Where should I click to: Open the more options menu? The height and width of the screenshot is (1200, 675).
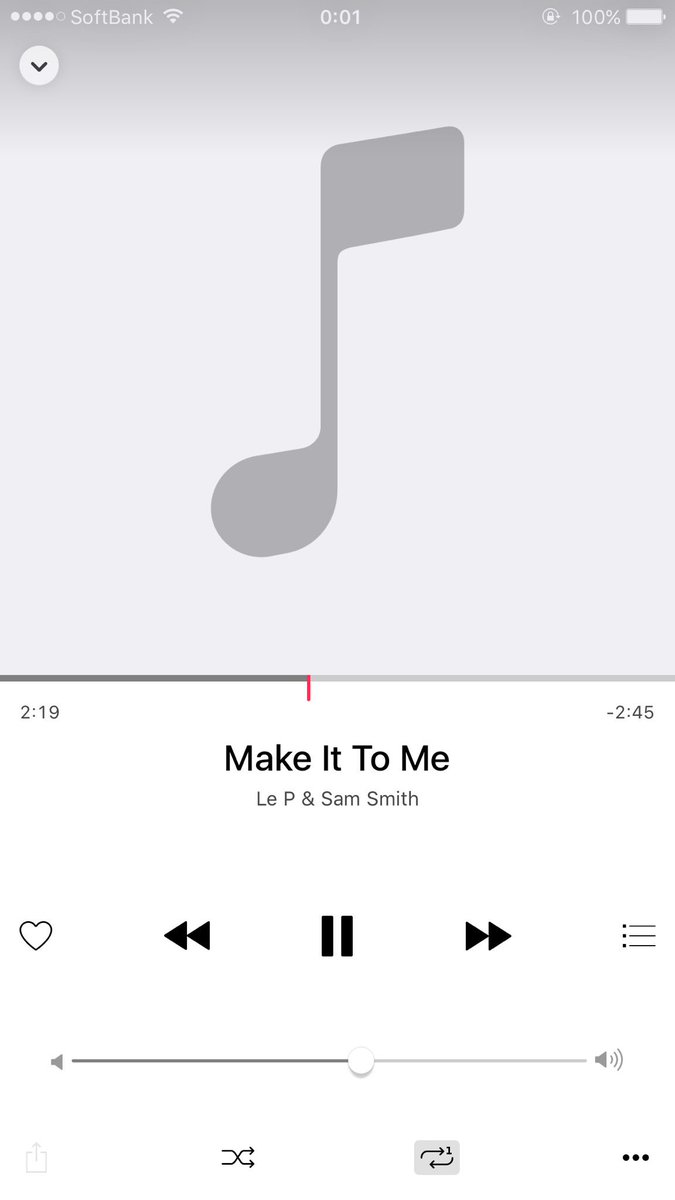636,1158
